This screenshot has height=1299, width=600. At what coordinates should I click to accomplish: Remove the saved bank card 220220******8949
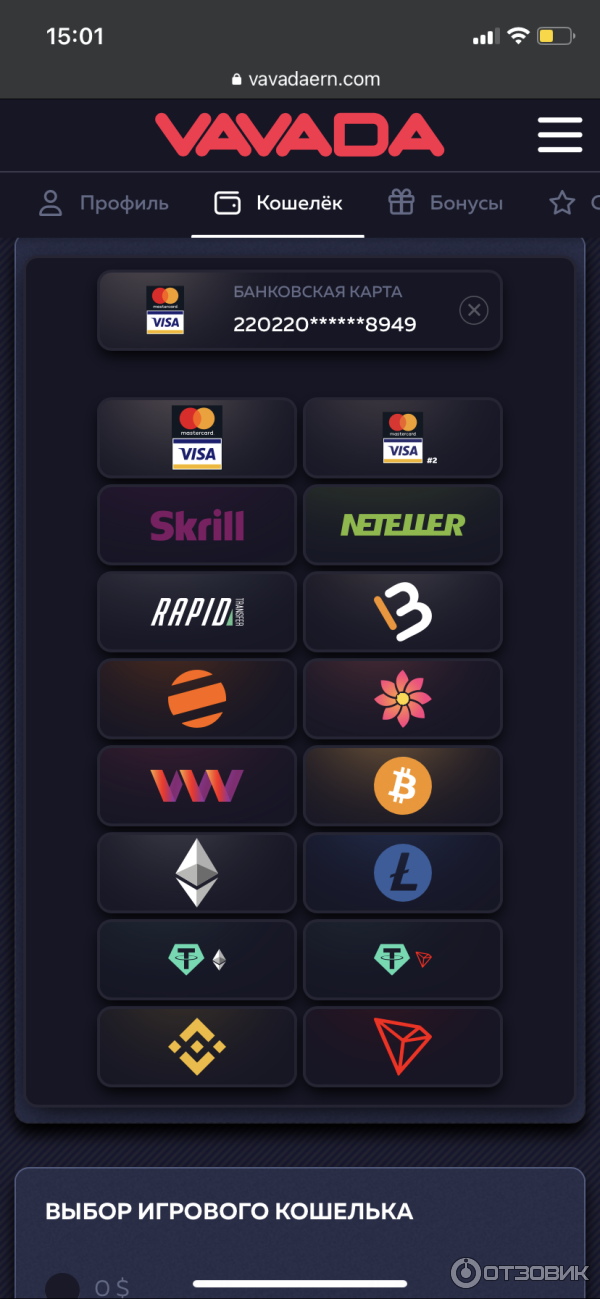474,311
